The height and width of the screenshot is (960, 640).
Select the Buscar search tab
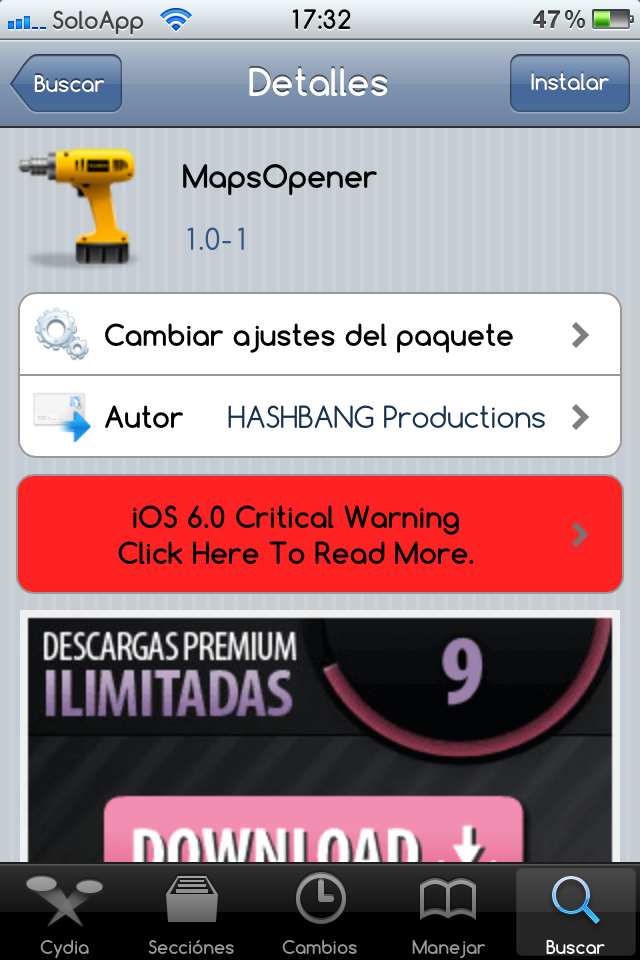tap(575, 914)
